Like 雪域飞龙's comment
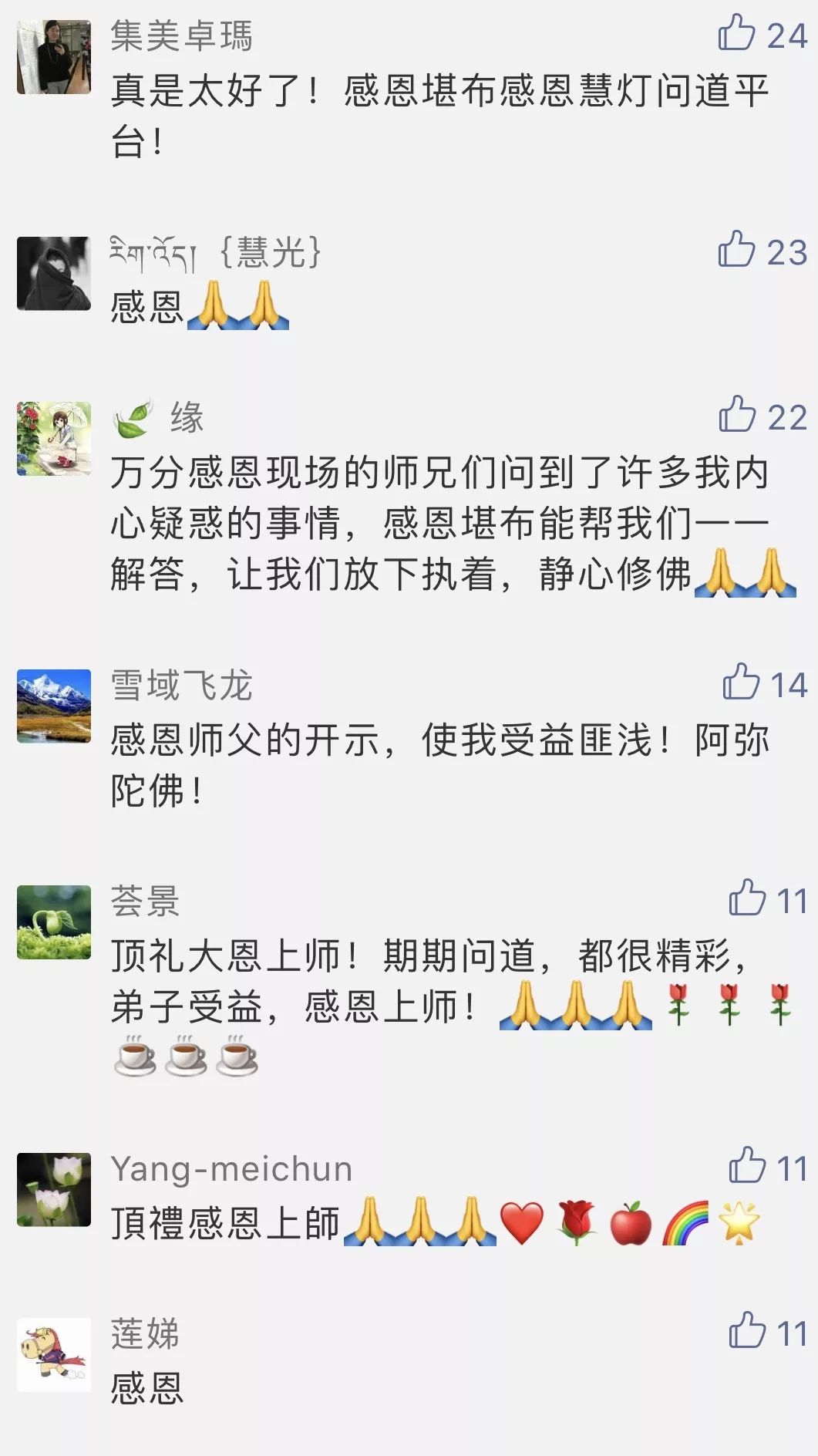The width and height of the screenshot is (818, 1456). pyautogui.click(x=741, y=682)
